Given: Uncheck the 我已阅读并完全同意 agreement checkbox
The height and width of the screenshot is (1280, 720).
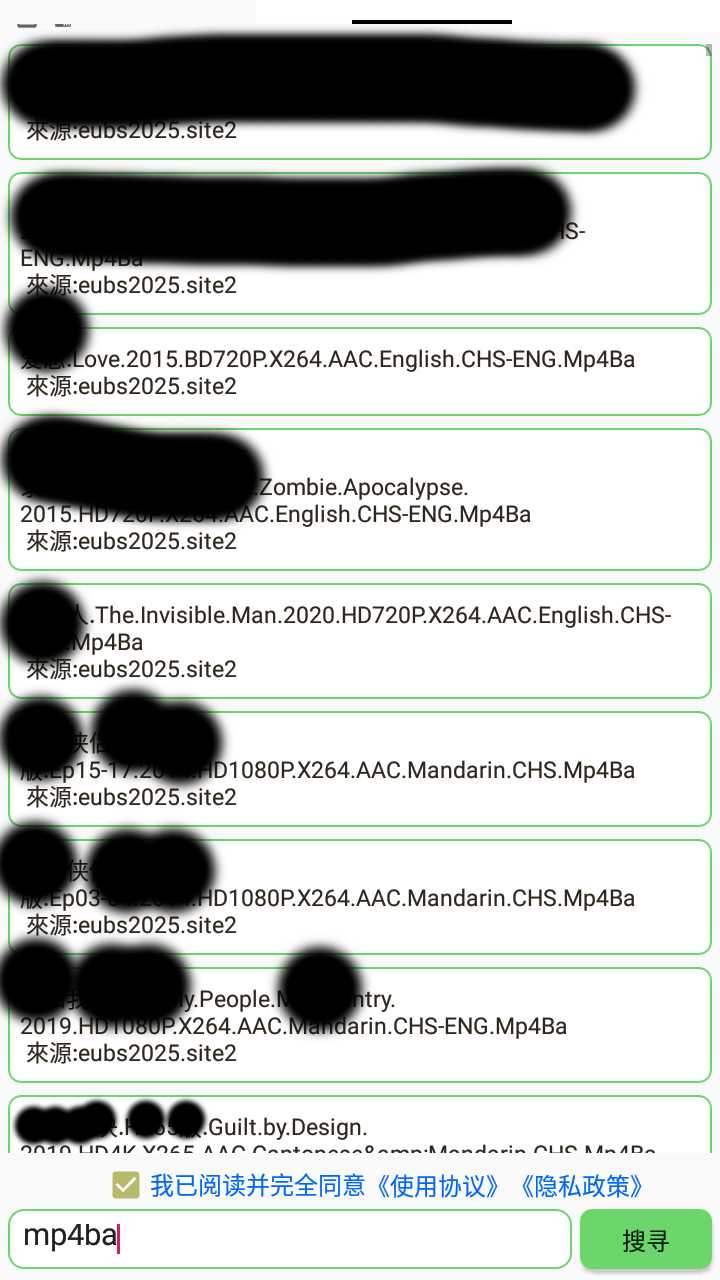Looking at the screenshot, I should 125,1186.
